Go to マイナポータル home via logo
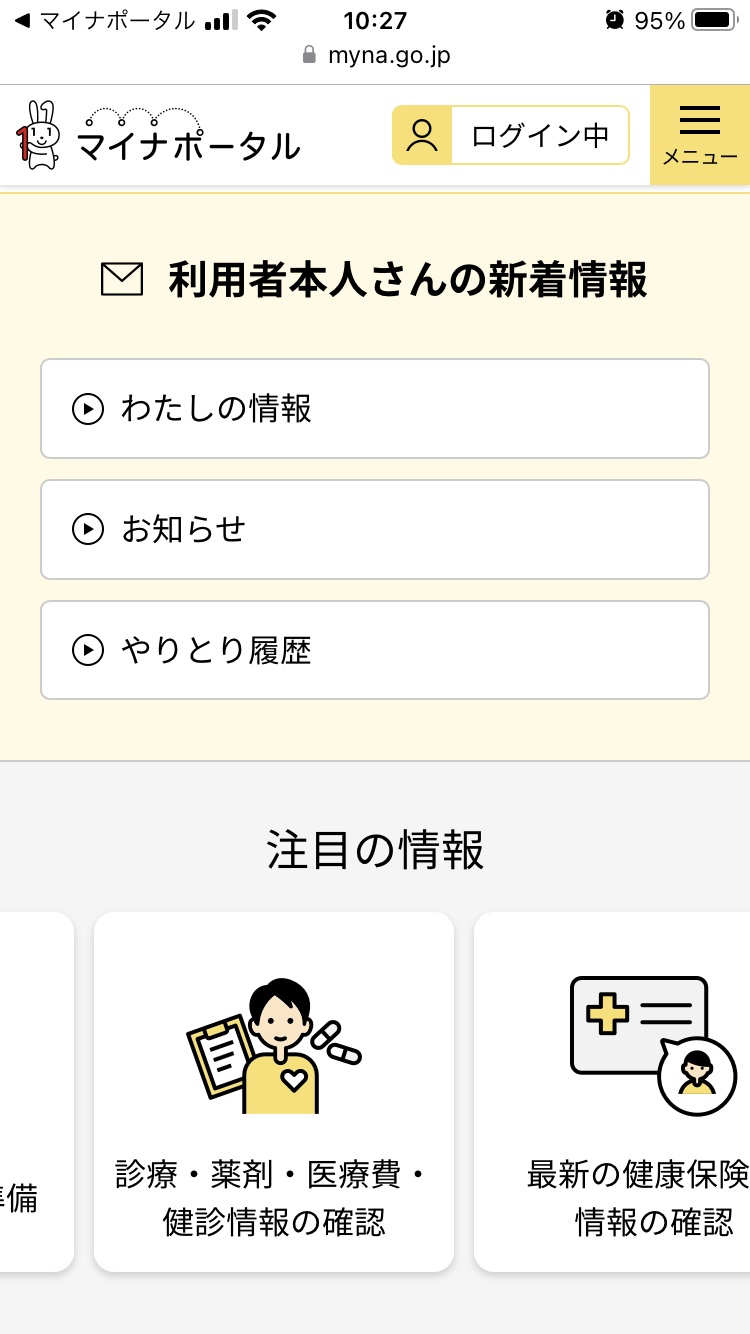 point(158,135)
